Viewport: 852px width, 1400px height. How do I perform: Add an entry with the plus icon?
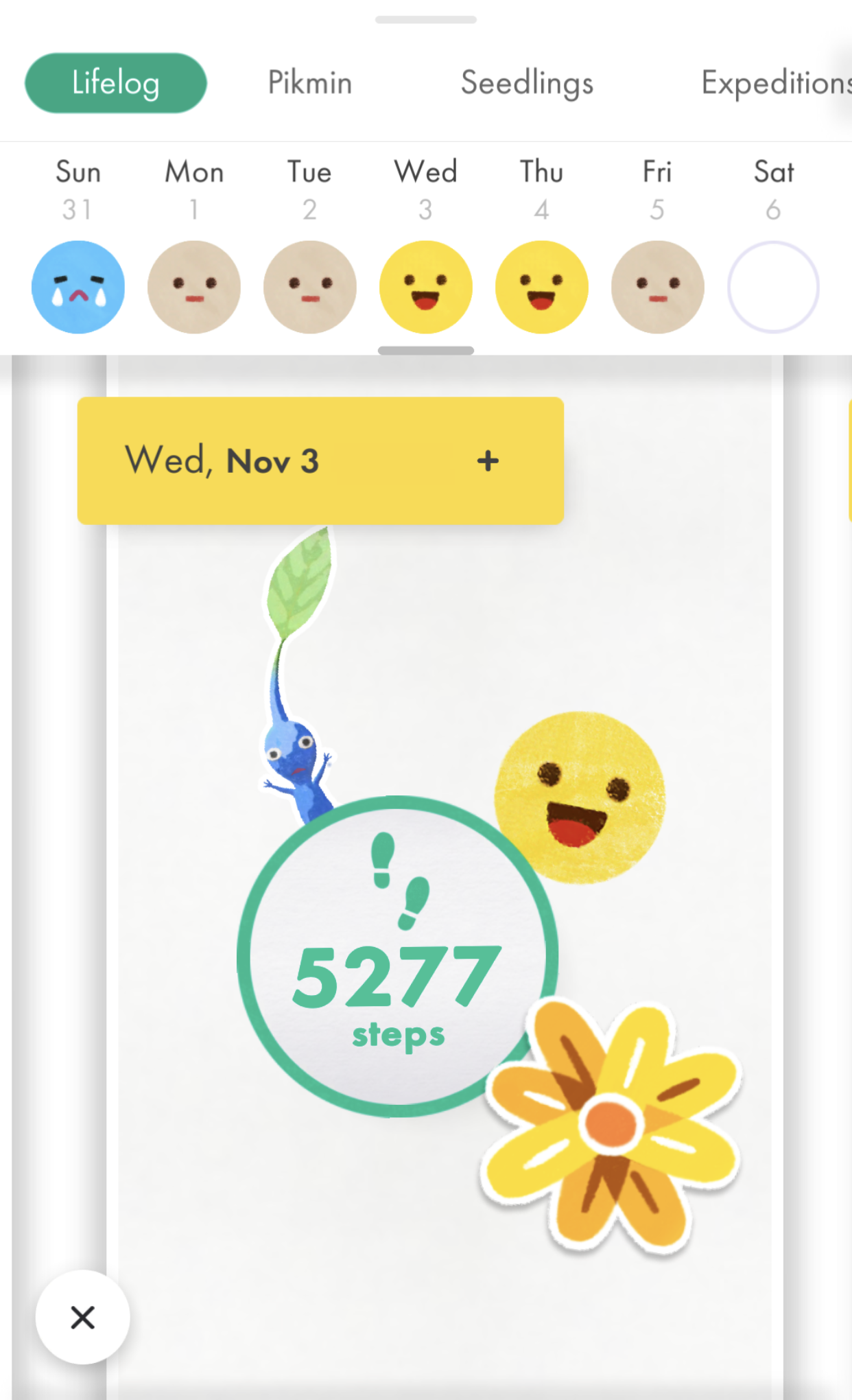pos(488,460)
